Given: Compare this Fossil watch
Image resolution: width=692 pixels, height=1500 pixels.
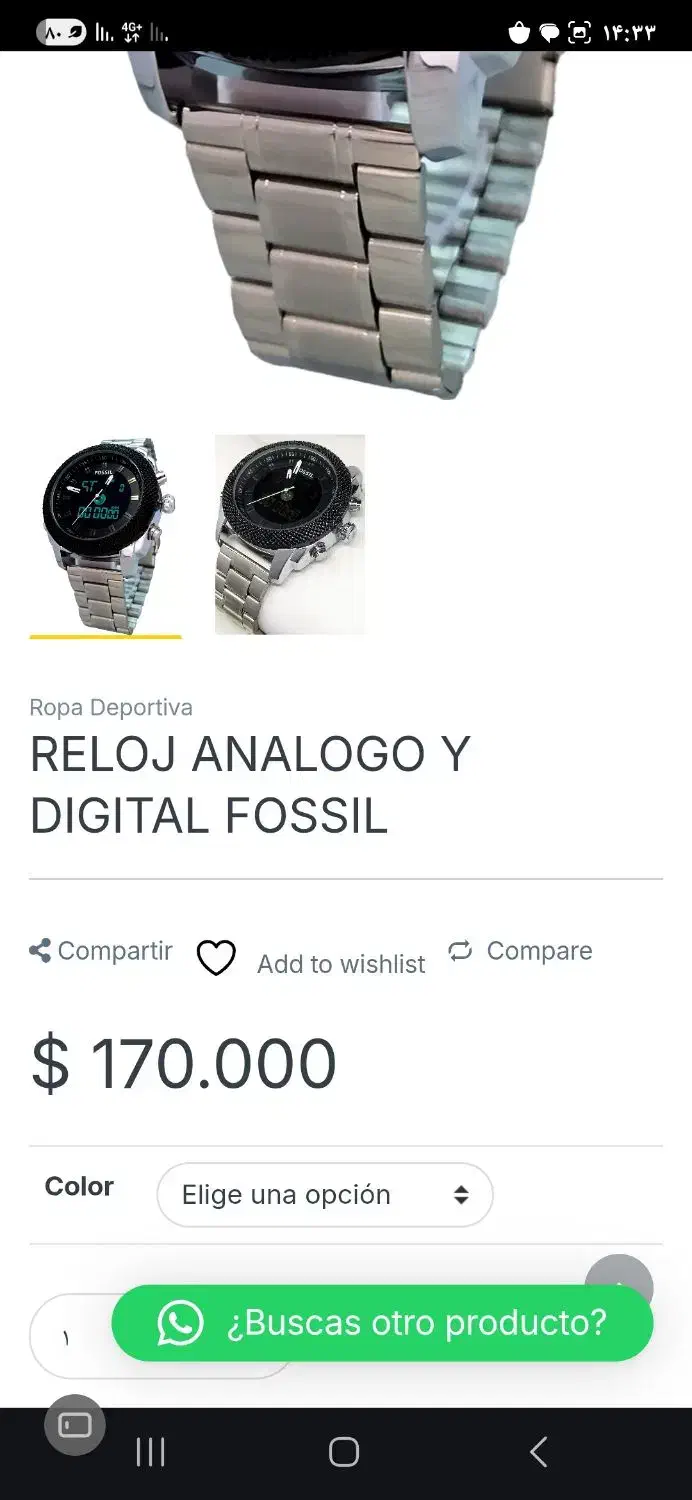Looking at the screenshot, I should [x=520, y=951].
